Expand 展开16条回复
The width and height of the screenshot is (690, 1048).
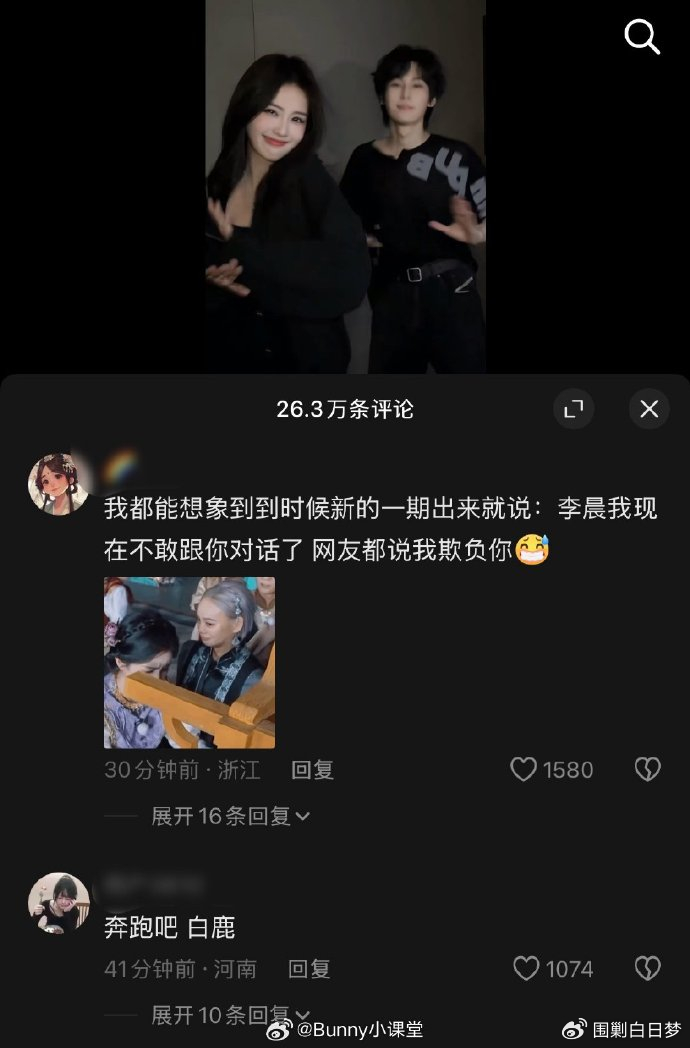coord(231,816)
